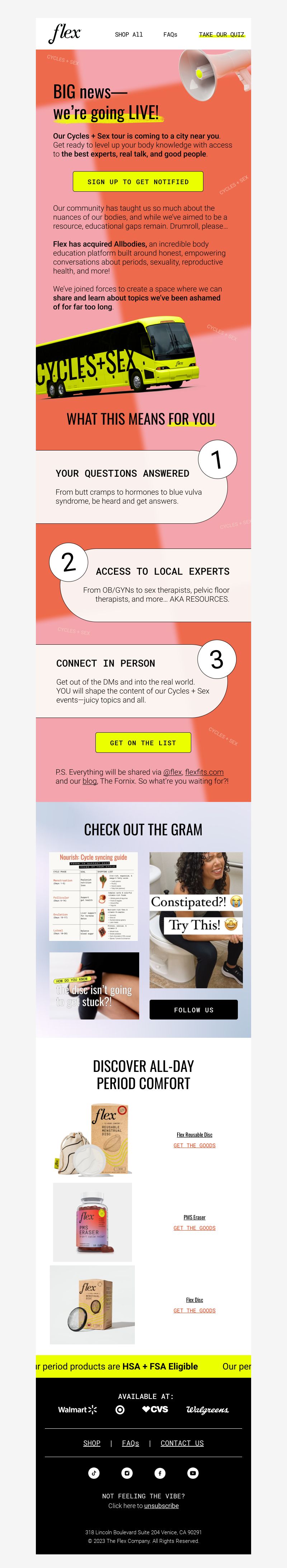The height and width of the screenshot is (1568, 287).
Task: Open Flex's Instagram page
Action: [127, 1473]
